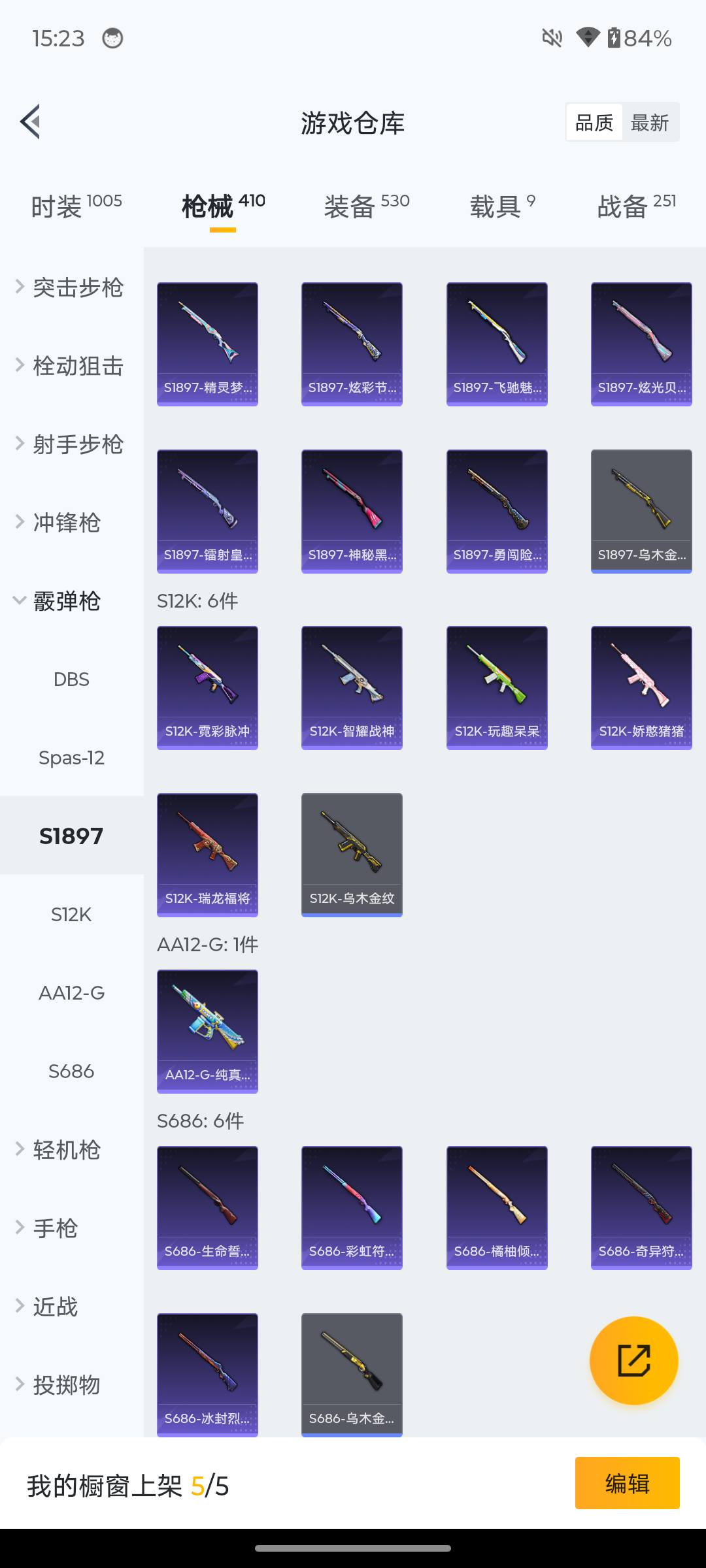Image resolution: width=706 pixels, height=1568 pixels.
Task: Tap the back arrow to exit warehouse
Action: tap(29, 122)
